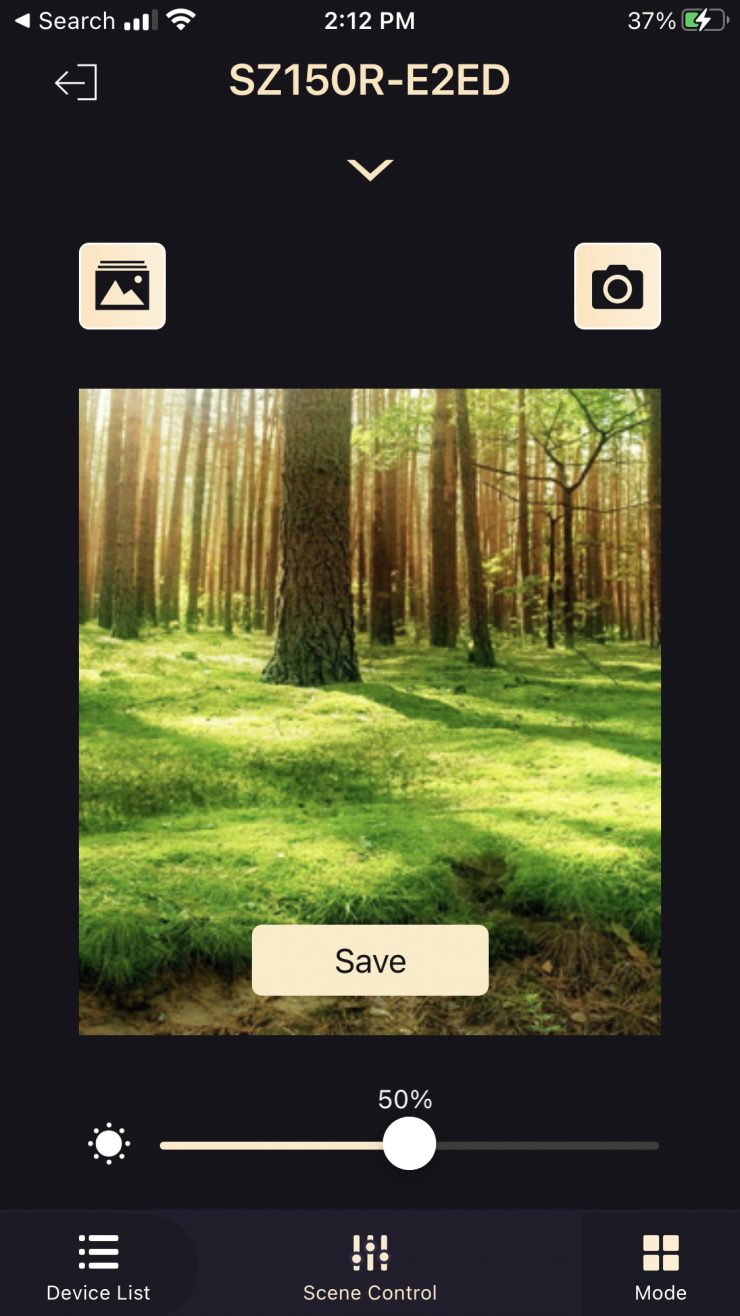
Task: Save the forest image colors
Action: pyautogui.click(x=370, y=960)
